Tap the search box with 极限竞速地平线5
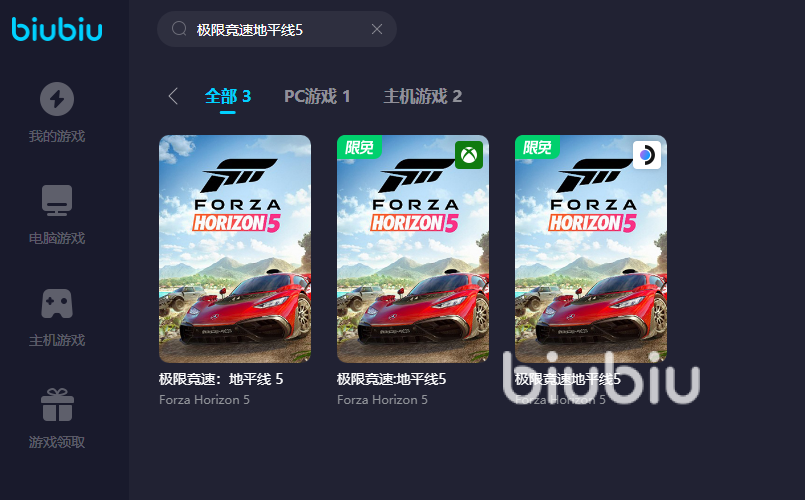This screenshot has height=500, width=805. click(x=270, y=30)
